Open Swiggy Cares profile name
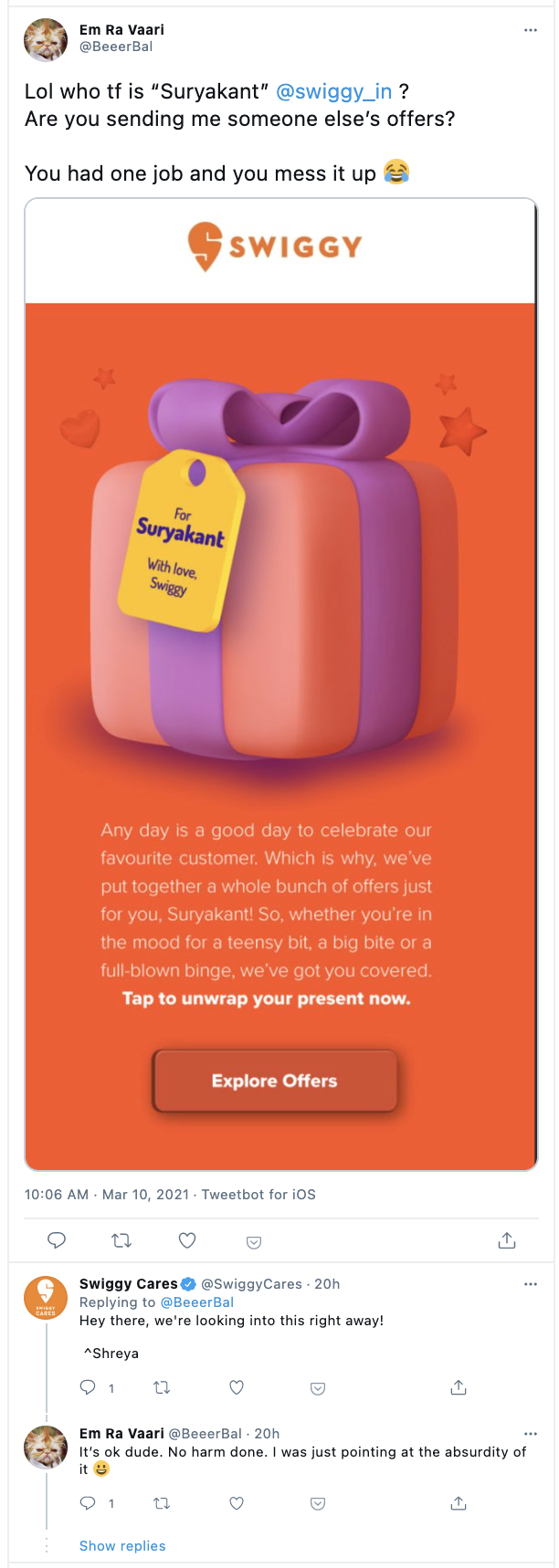Image resolution: width=559 pixels, height=1568 pixels. [x=128, y=1283]
